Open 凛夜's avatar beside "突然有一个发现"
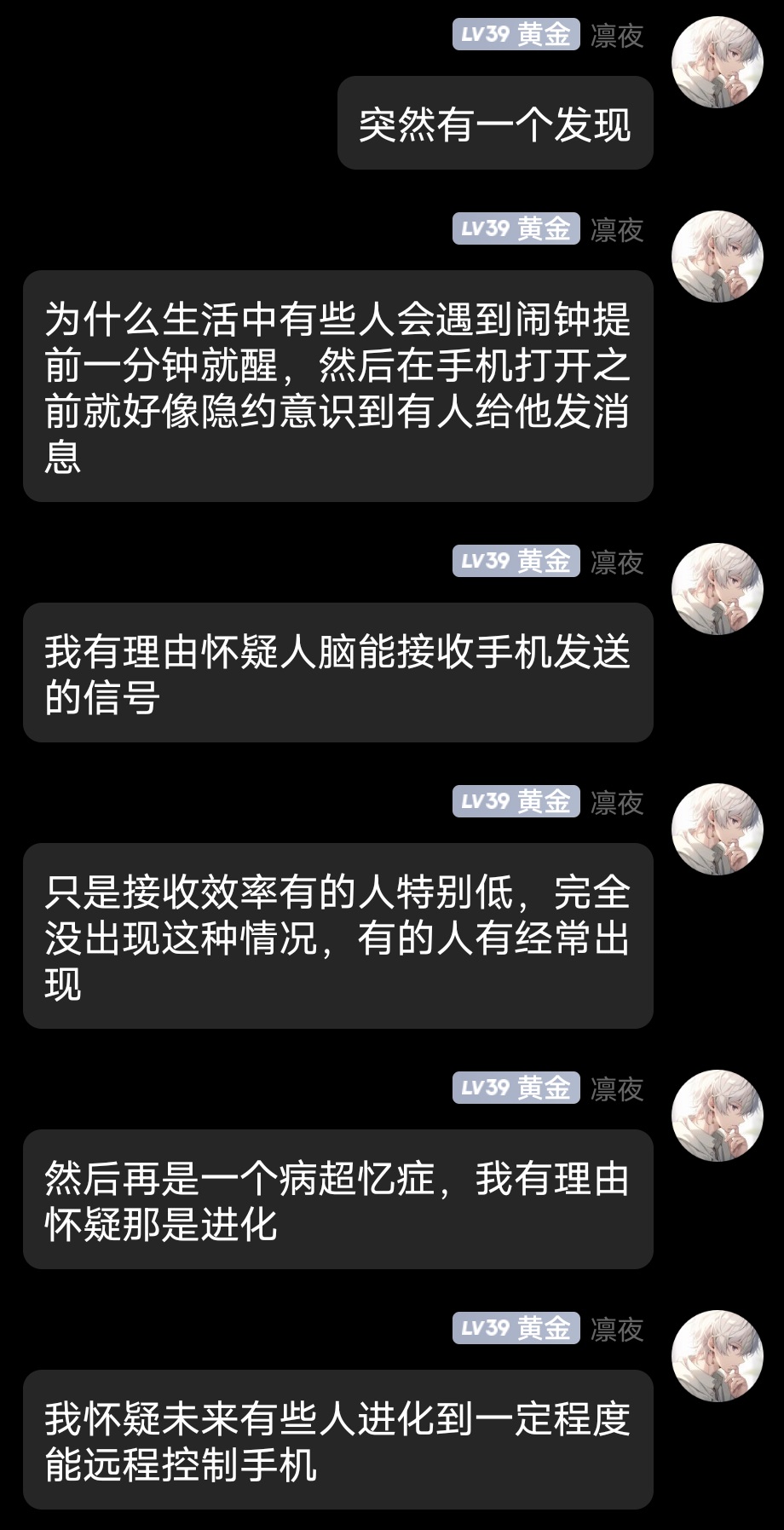The image size is (784, 1530). point(717,62)
